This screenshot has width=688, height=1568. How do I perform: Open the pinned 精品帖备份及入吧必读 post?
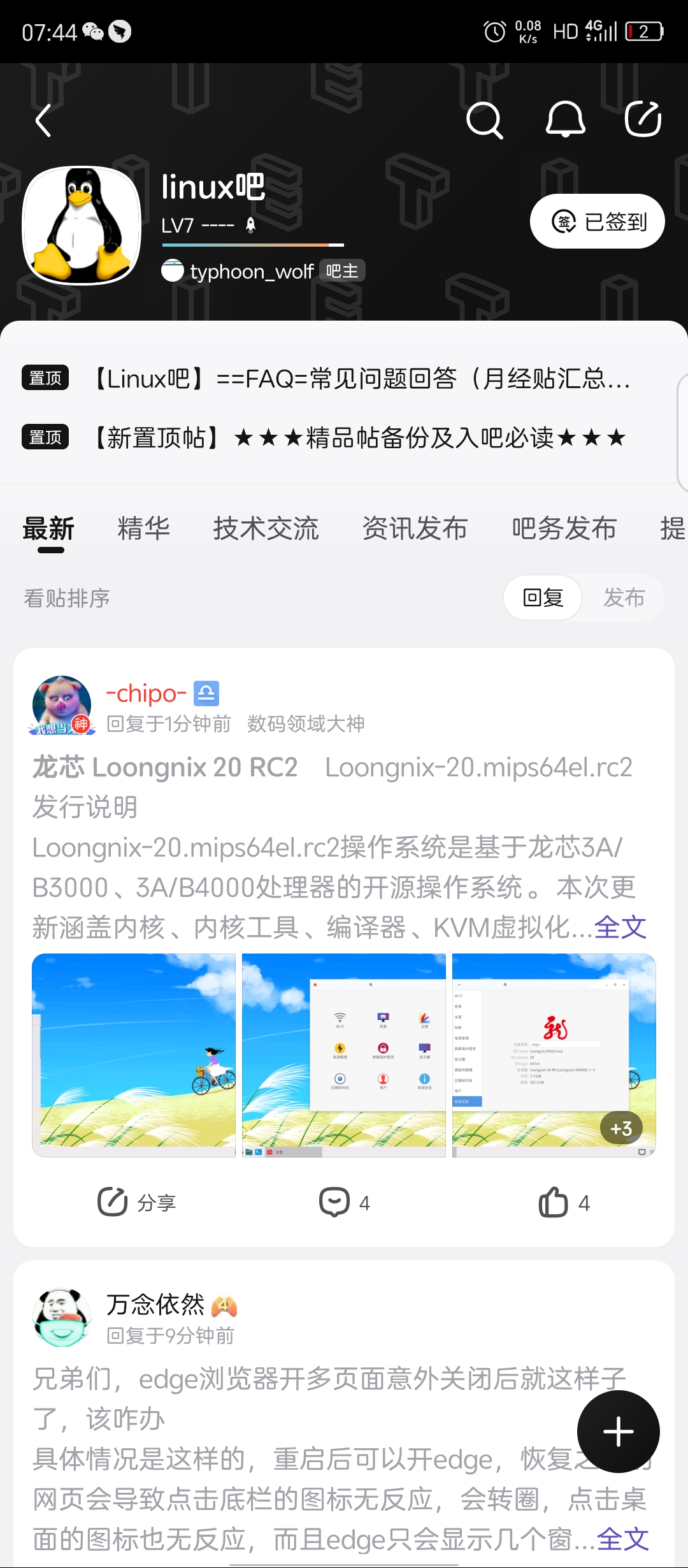[x=360, y=438]
